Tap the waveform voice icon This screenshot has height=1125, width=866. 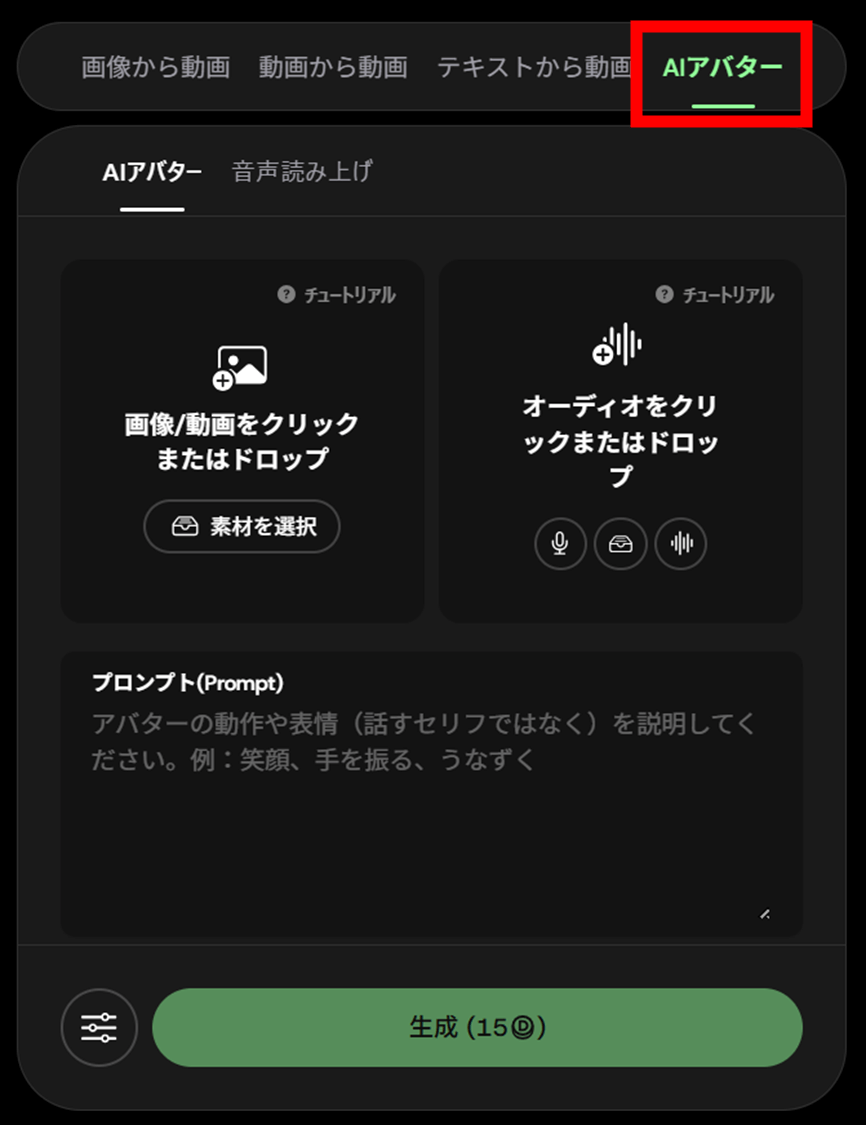tap(681, 544)
